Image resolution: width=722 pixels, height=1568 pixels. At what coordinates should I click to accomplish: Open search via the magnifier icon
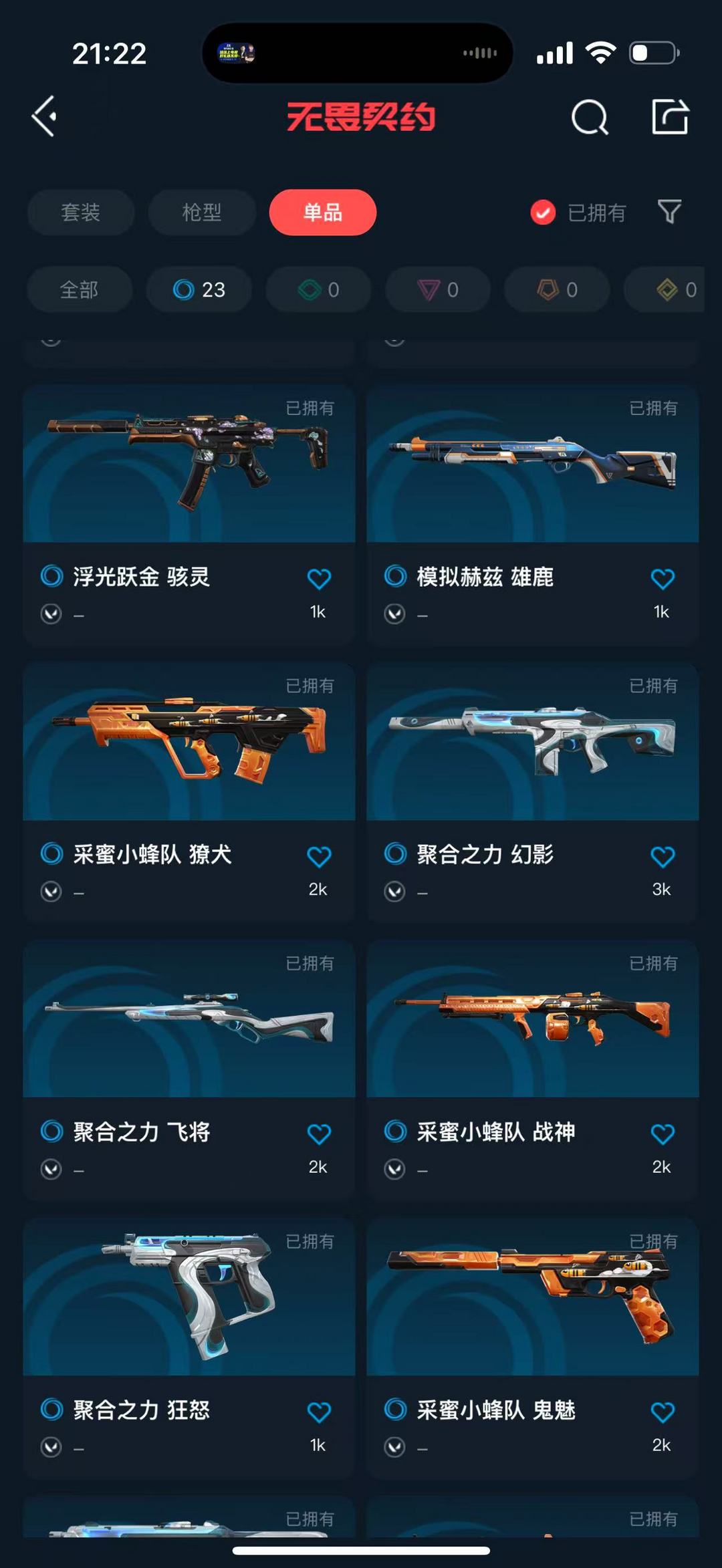[x=590, y=117]
